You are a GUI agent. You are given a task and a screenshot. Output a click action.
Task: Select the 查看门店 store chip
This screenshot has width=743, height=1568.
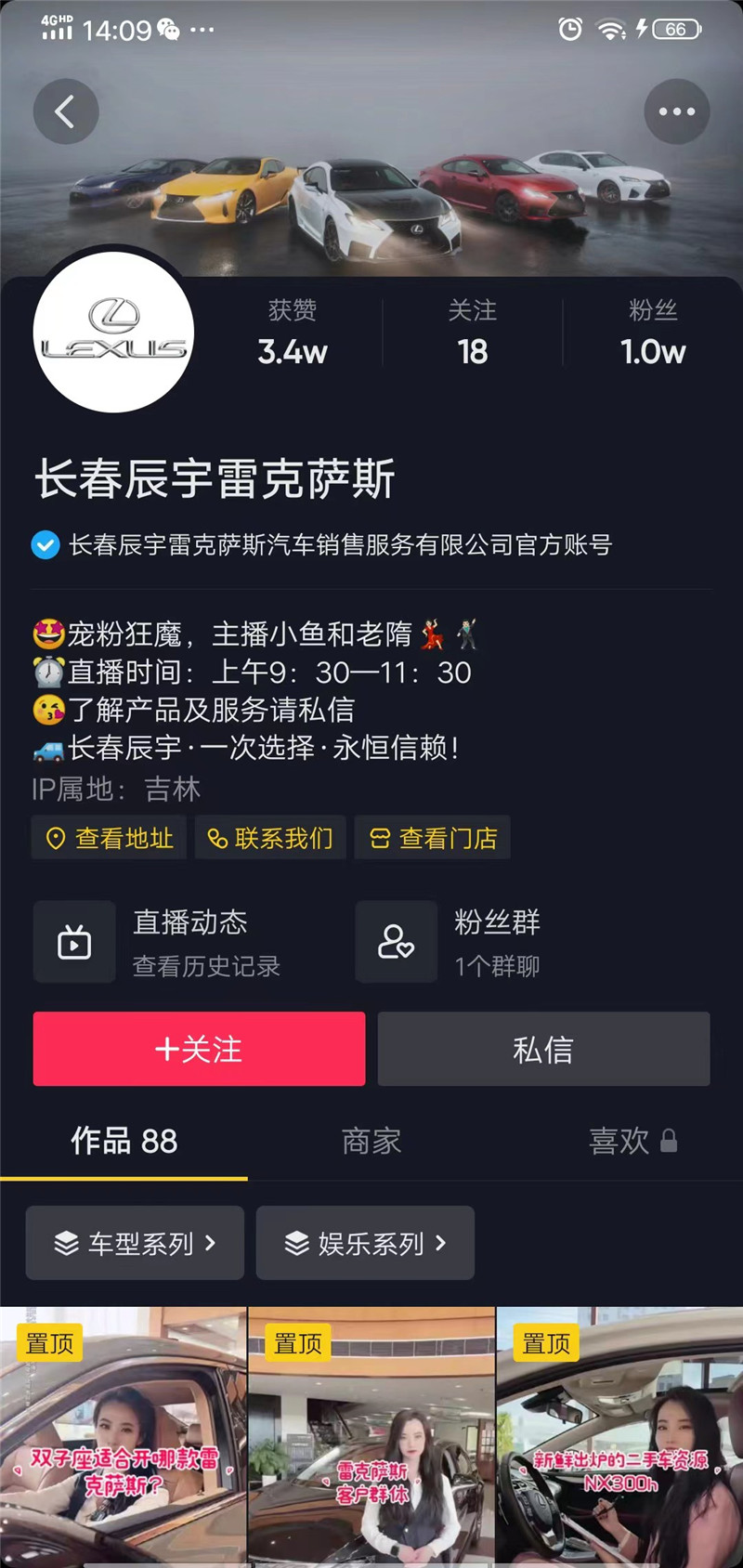[433, 838]
